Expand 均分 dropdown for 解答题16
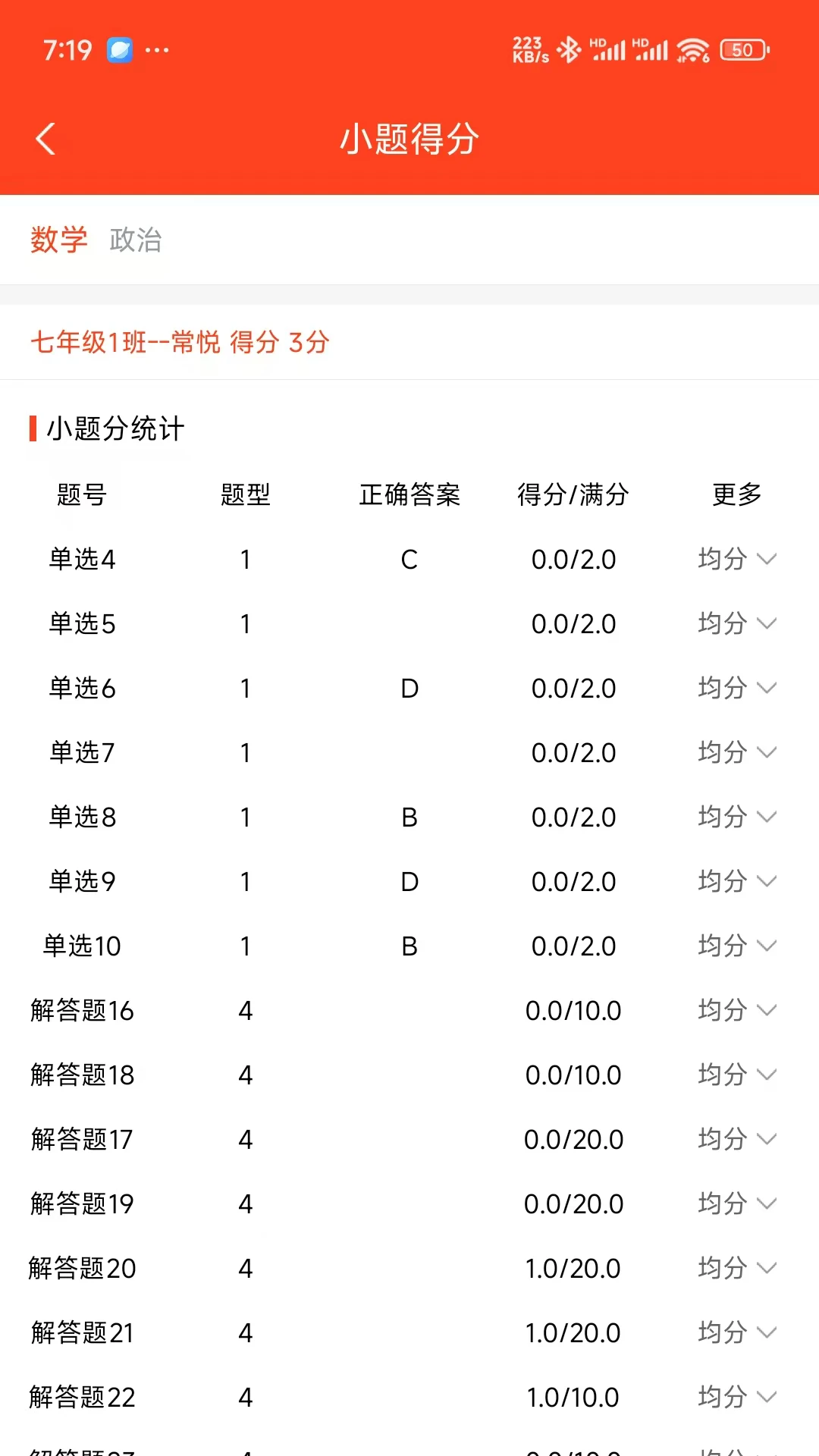The image size is (819, 1456). (737, 1010)
